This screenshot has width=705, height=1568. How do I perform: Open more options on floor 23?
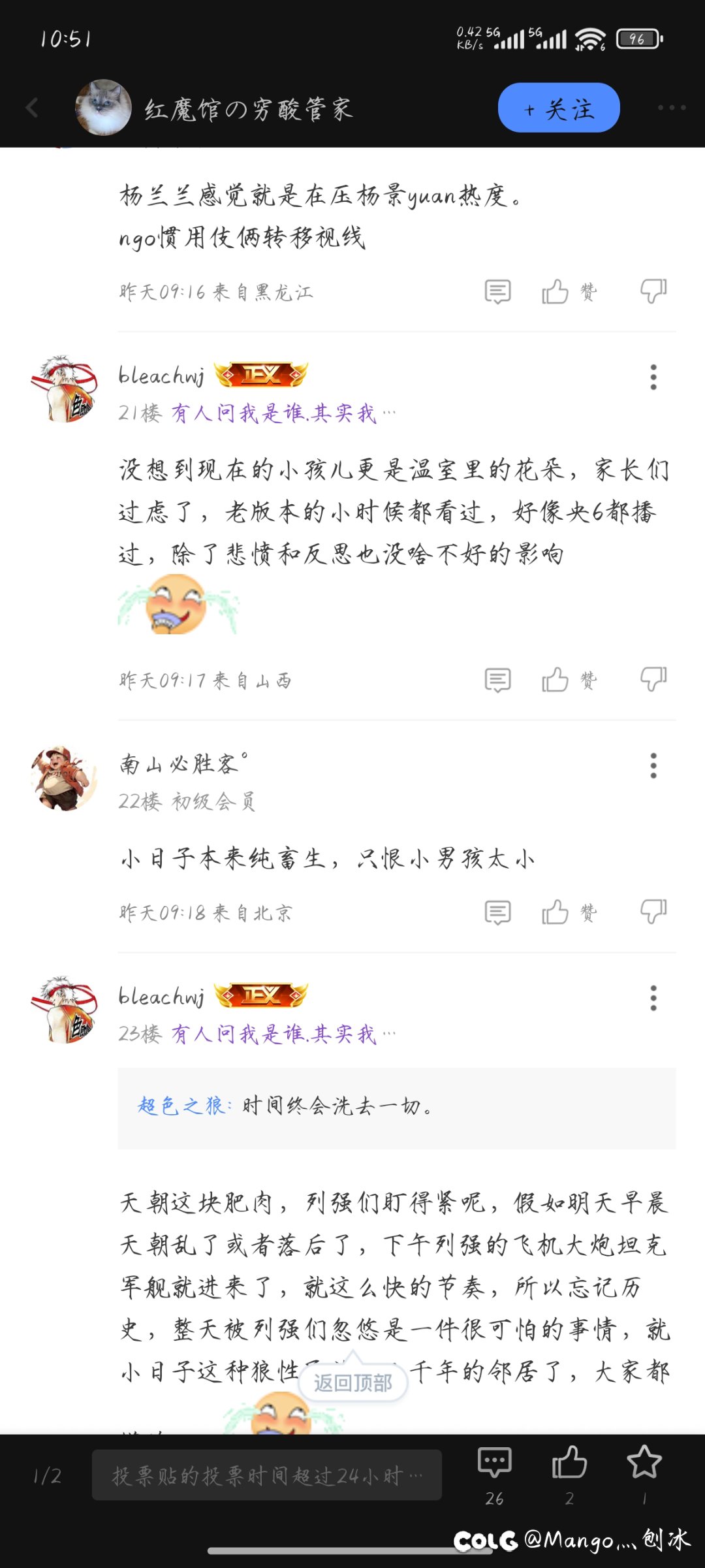pos(653,998)
